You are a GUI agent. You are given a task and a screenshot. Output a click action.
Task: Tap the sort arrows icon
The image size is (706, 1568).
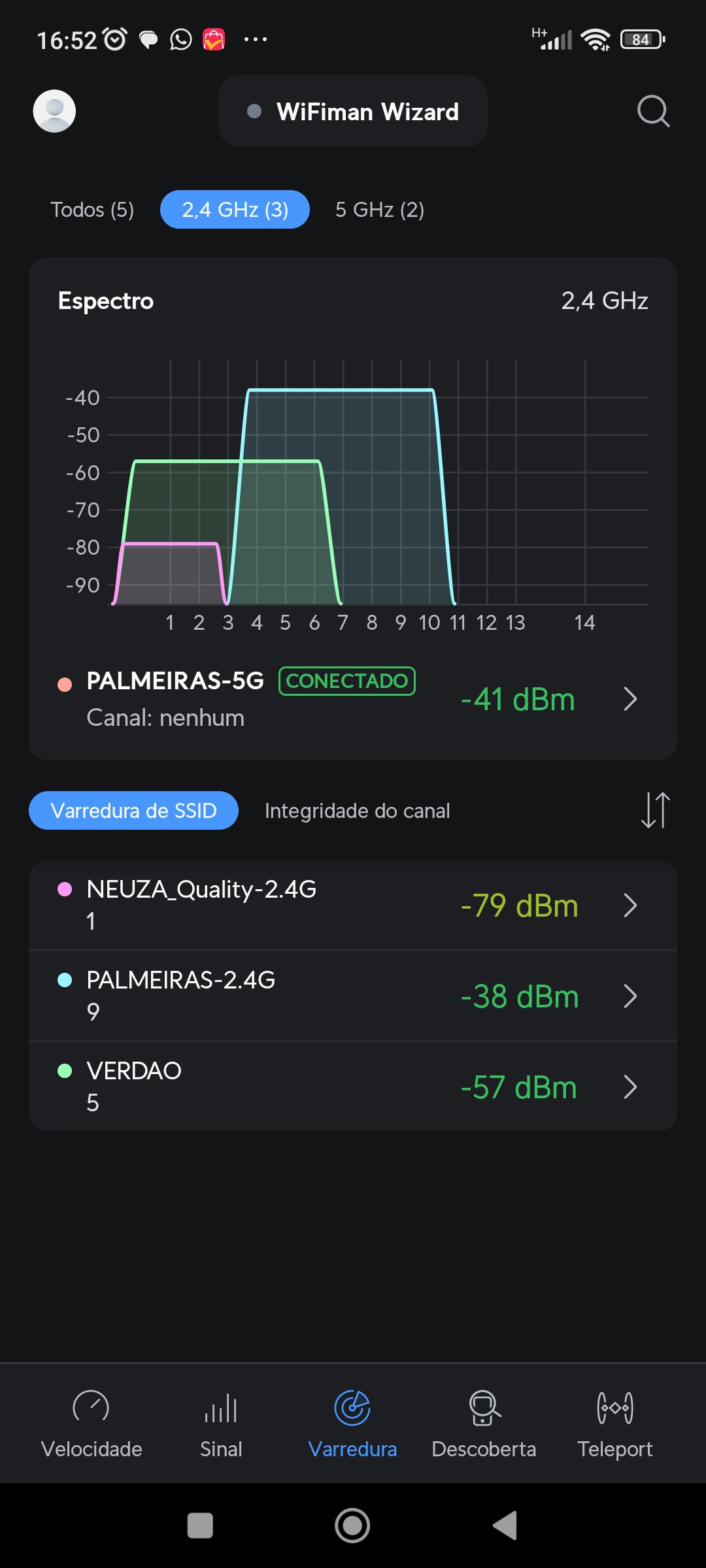[x=655, y=810]
